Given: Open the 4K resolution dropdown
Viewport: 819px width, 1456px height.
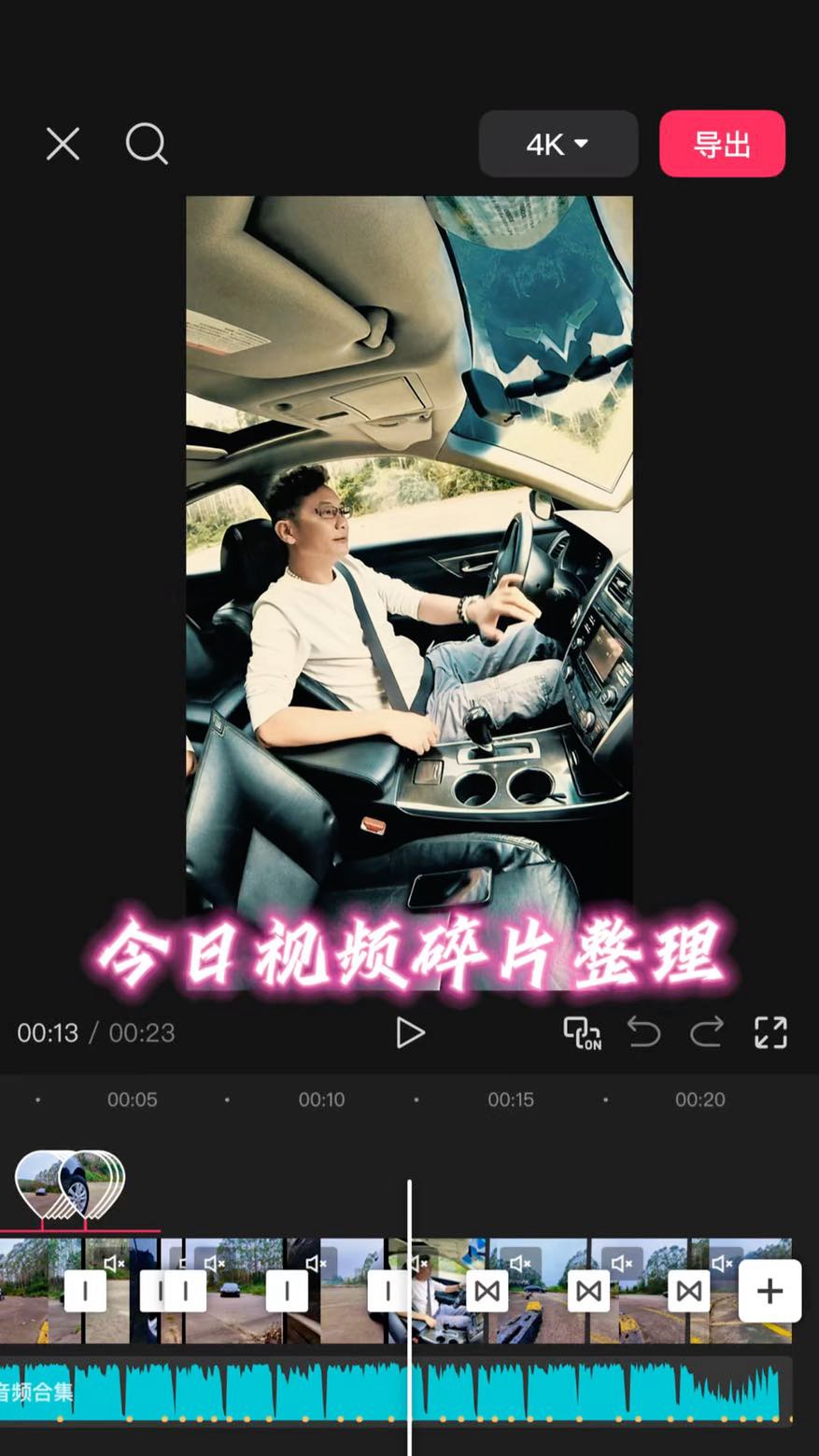Looking at the screenshot, I should click(558, 144).
